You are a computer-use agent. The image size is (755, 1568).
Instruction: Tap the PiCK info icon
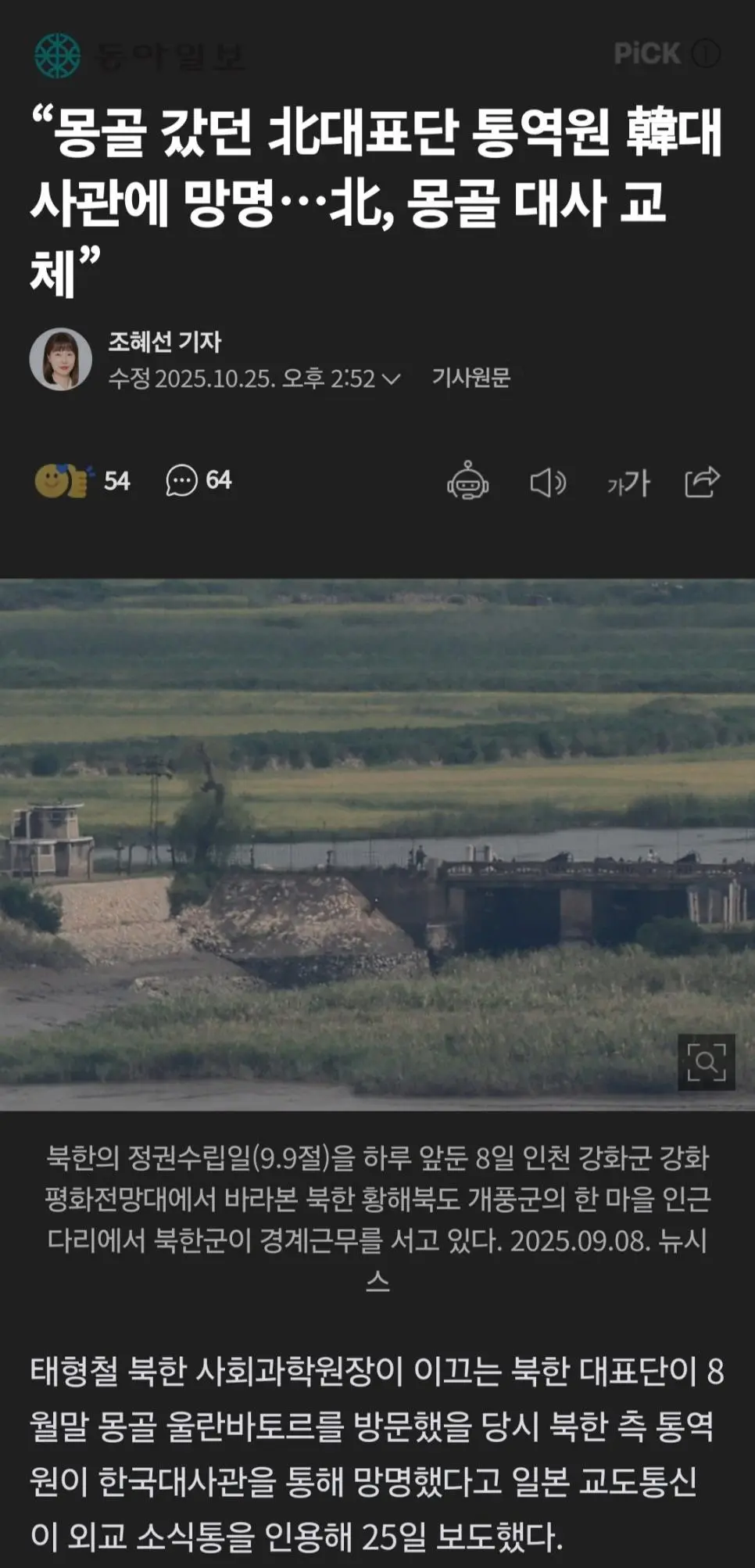click(x=706, y=54)
